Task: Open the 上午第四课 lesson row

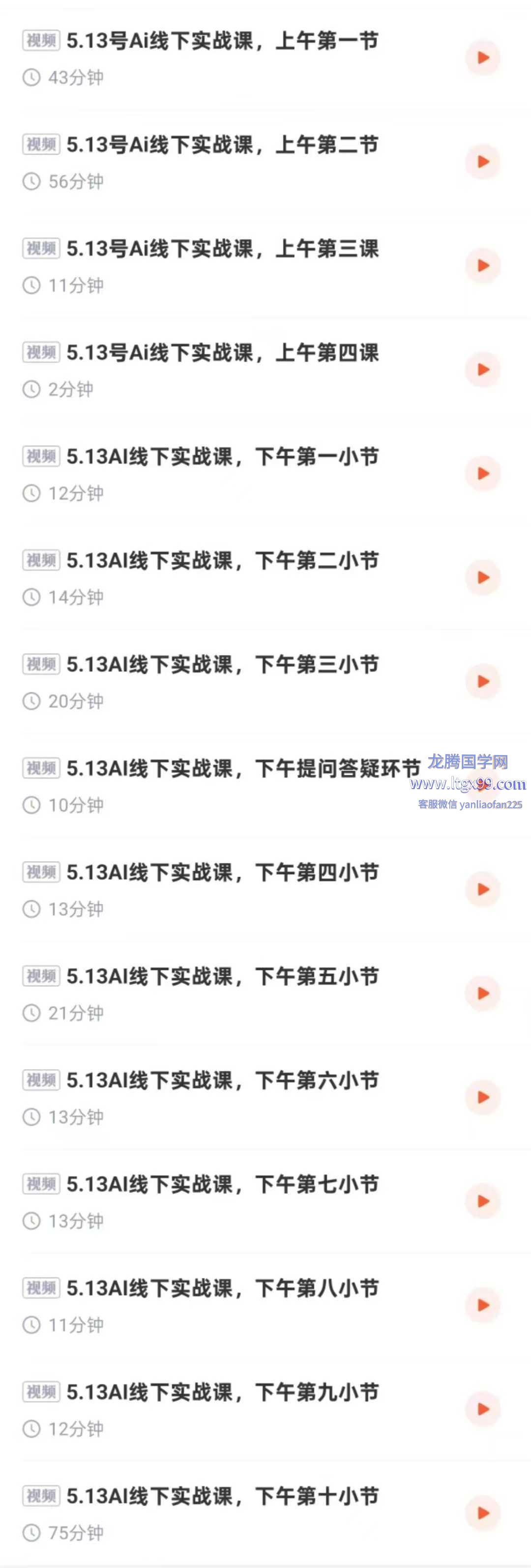Action: pyautogui.click(x=222, y=353)
